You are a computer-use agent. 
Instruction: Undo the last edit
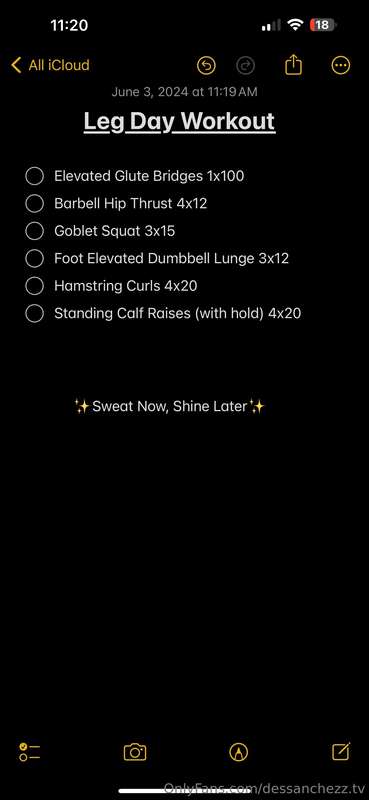pyautogui.click(x=206, y=65)
